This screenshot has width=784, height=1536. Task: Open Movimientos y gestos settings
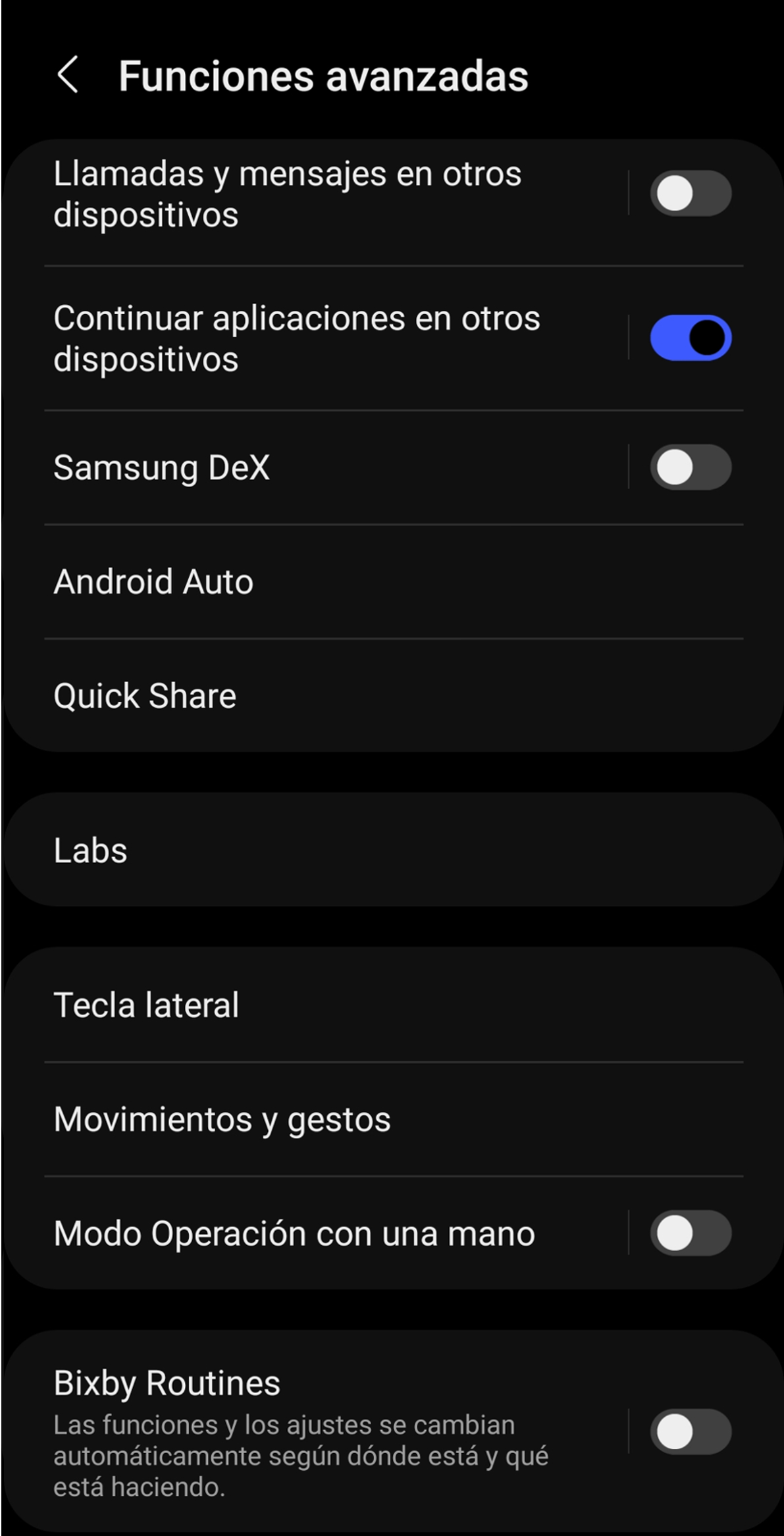click(222, 1118)
